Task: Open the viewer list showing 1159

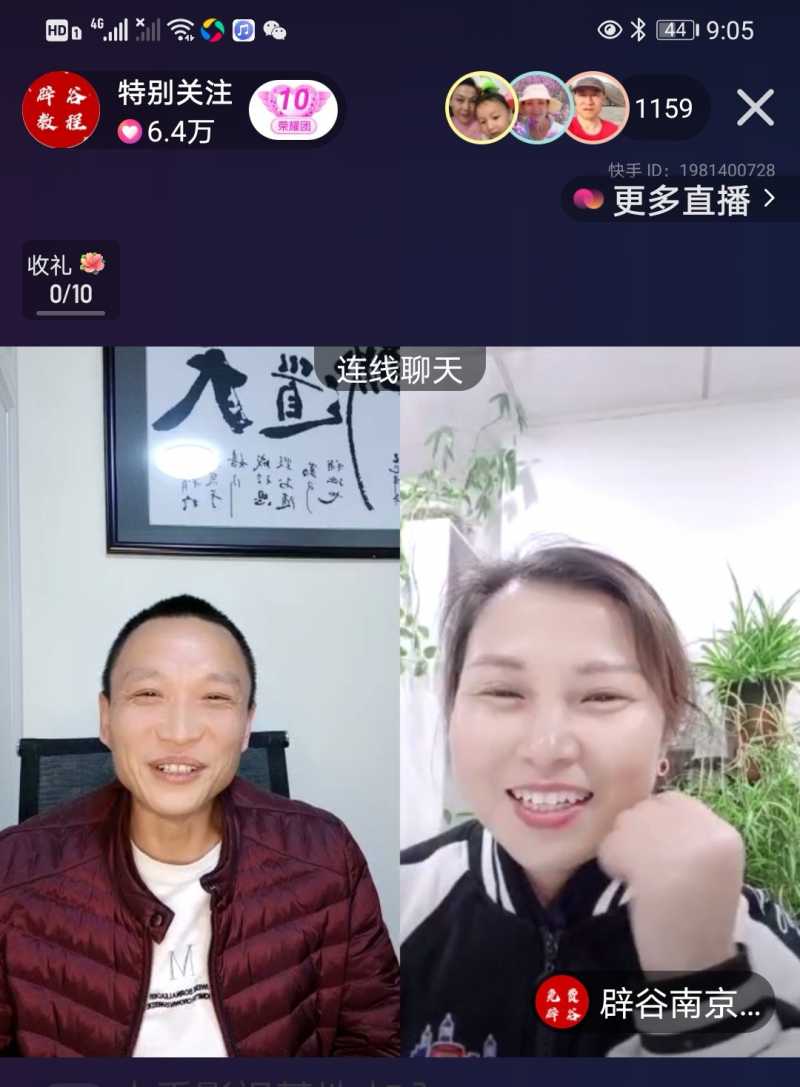Action: [x=664, y=108]
